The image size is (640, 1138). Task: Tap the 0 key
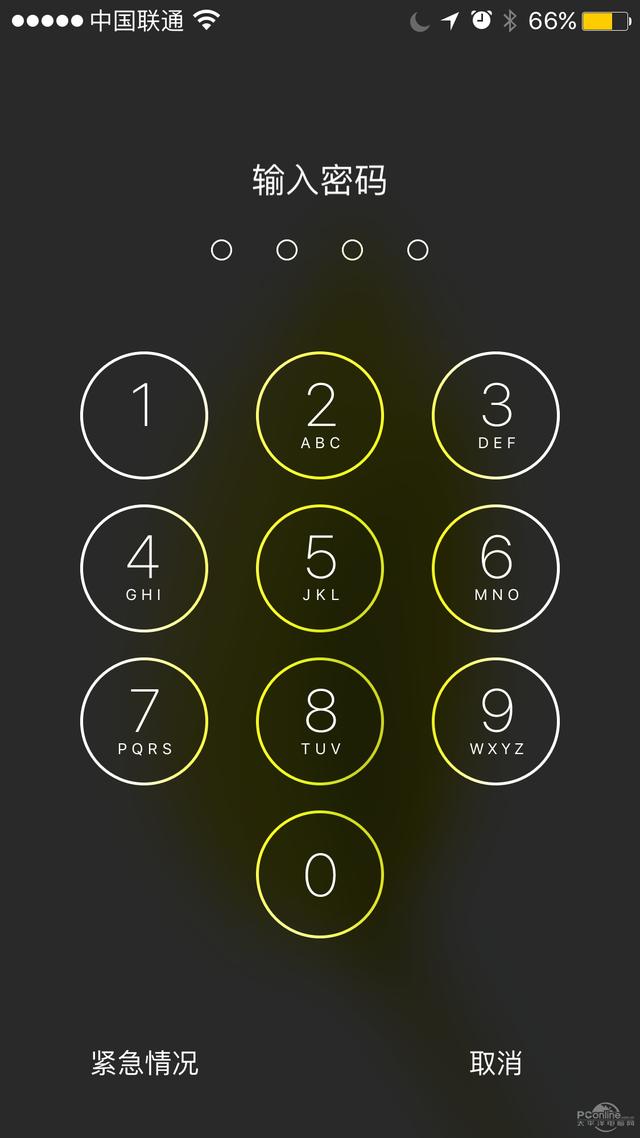[x=320, y=874]
